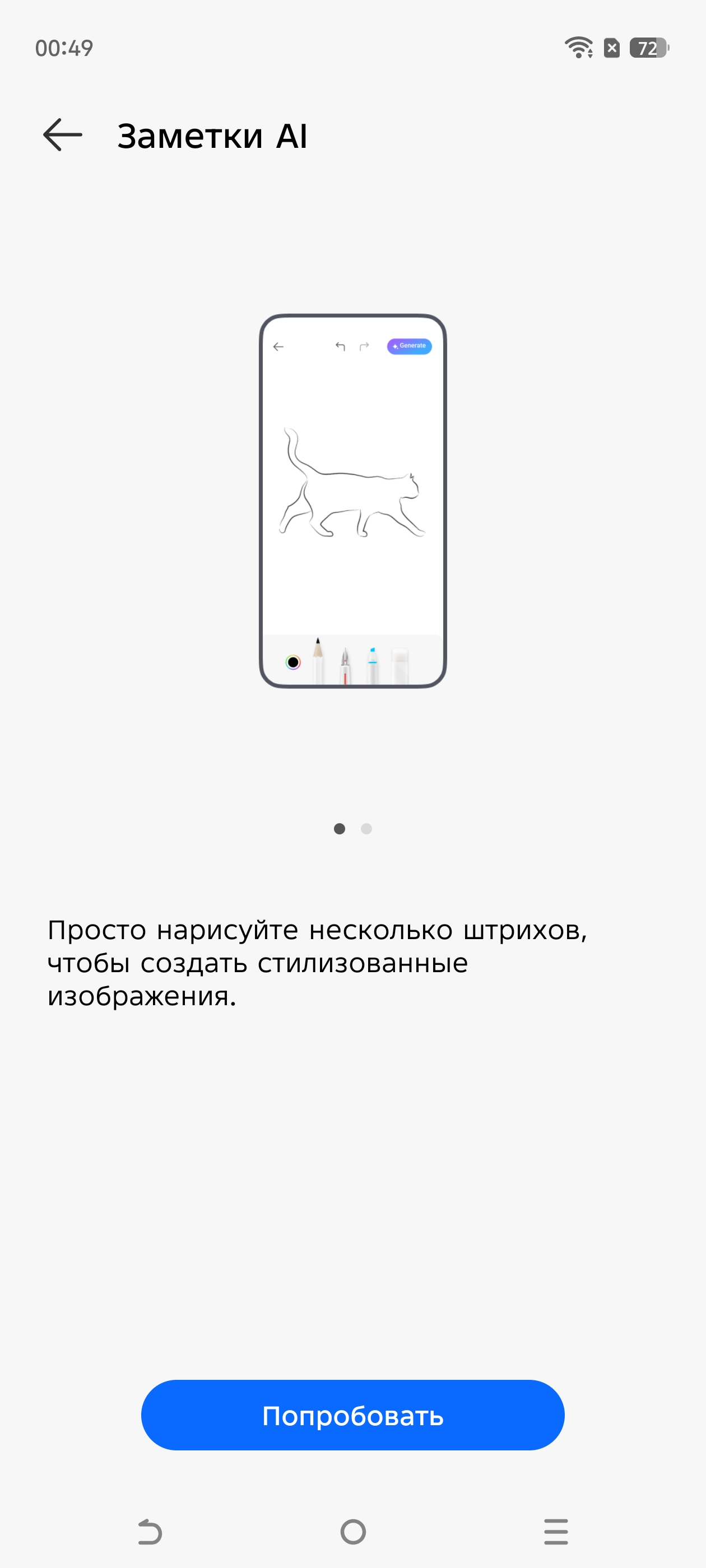
Task: Go to the home screen
Action: [x=354, y=1532]
